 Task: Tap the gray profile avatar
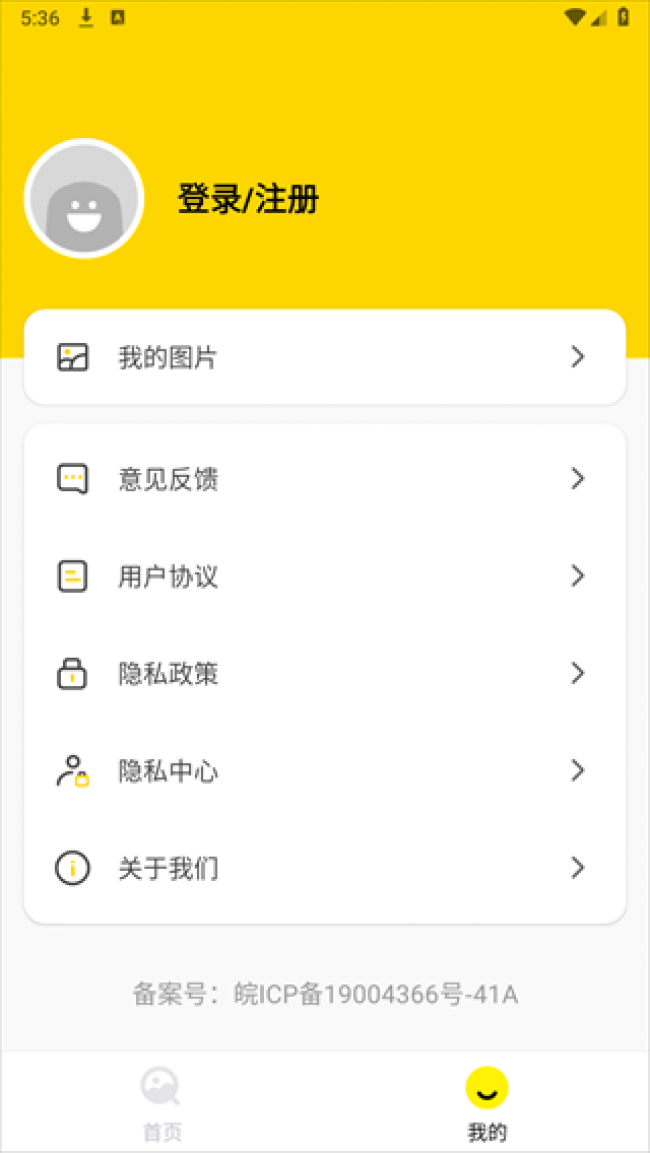coord(84,199)
